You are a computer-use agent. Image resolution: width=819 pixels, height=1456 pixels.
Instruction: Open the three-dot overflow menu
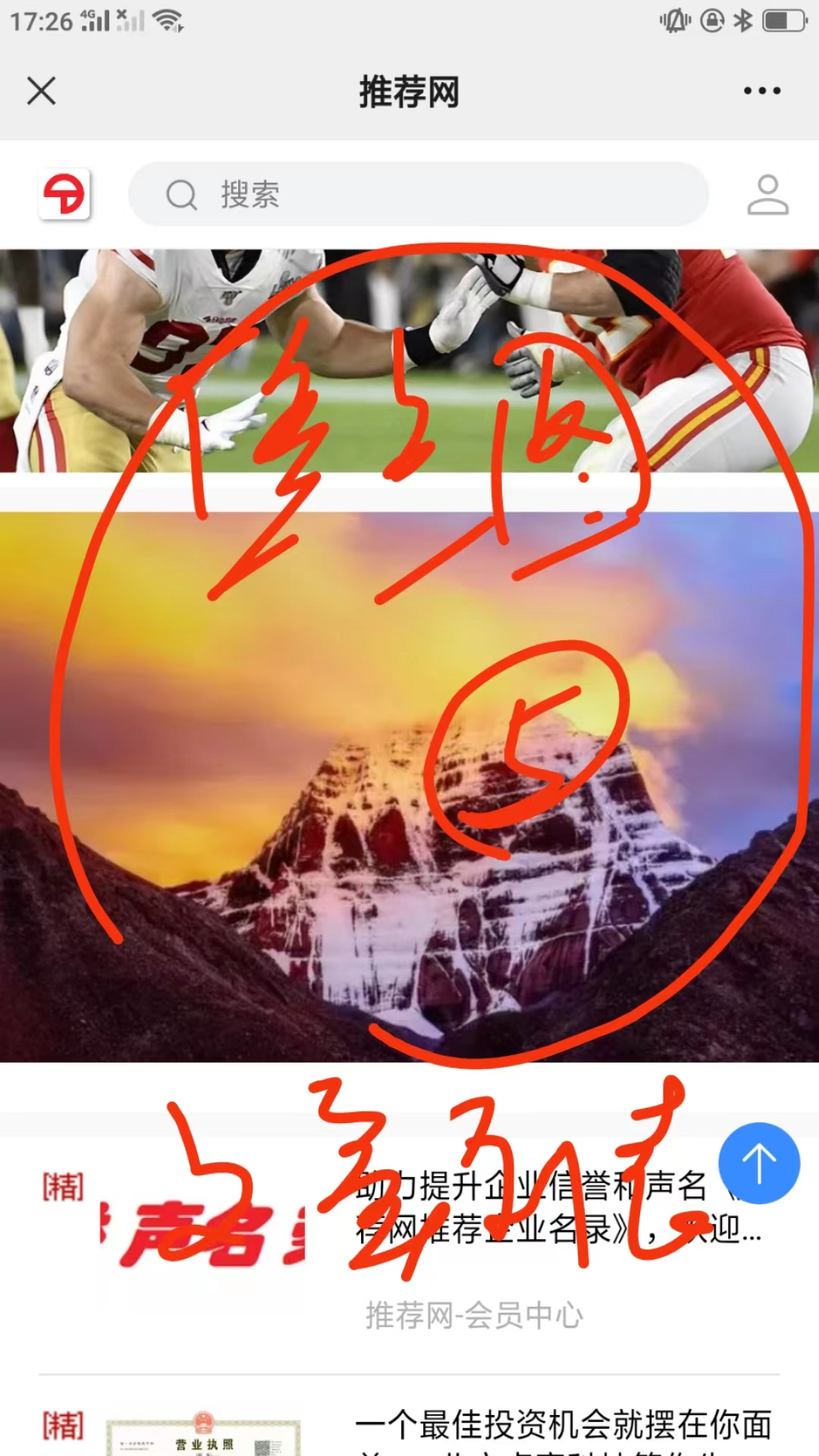(761, 91)
